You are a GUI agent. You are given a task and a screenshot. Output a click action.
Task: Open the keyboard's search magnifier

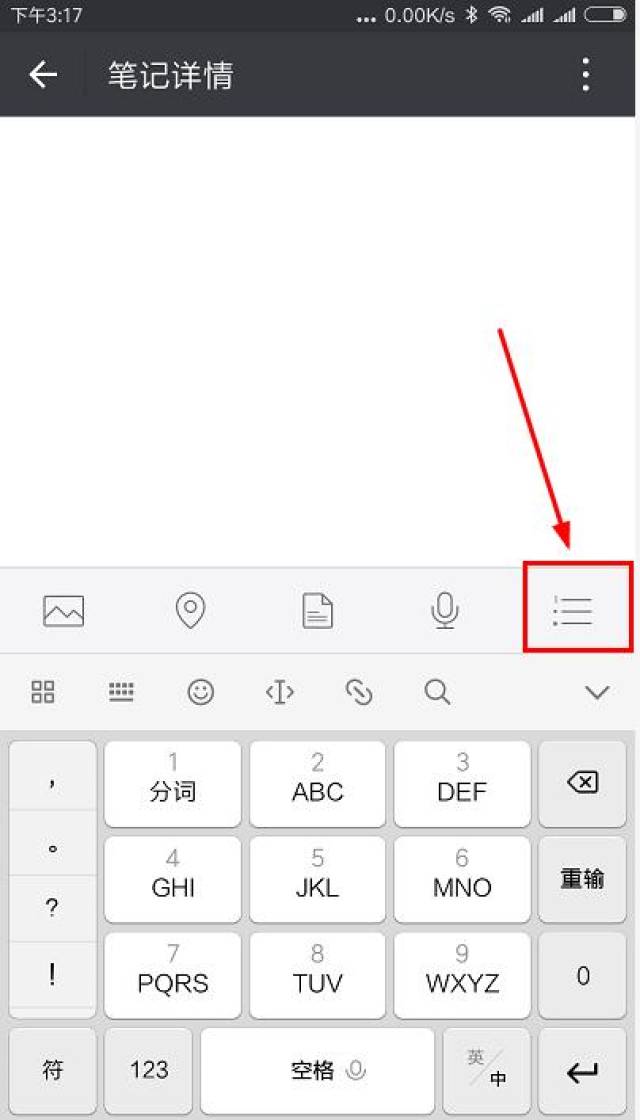[x=437, y=691]
